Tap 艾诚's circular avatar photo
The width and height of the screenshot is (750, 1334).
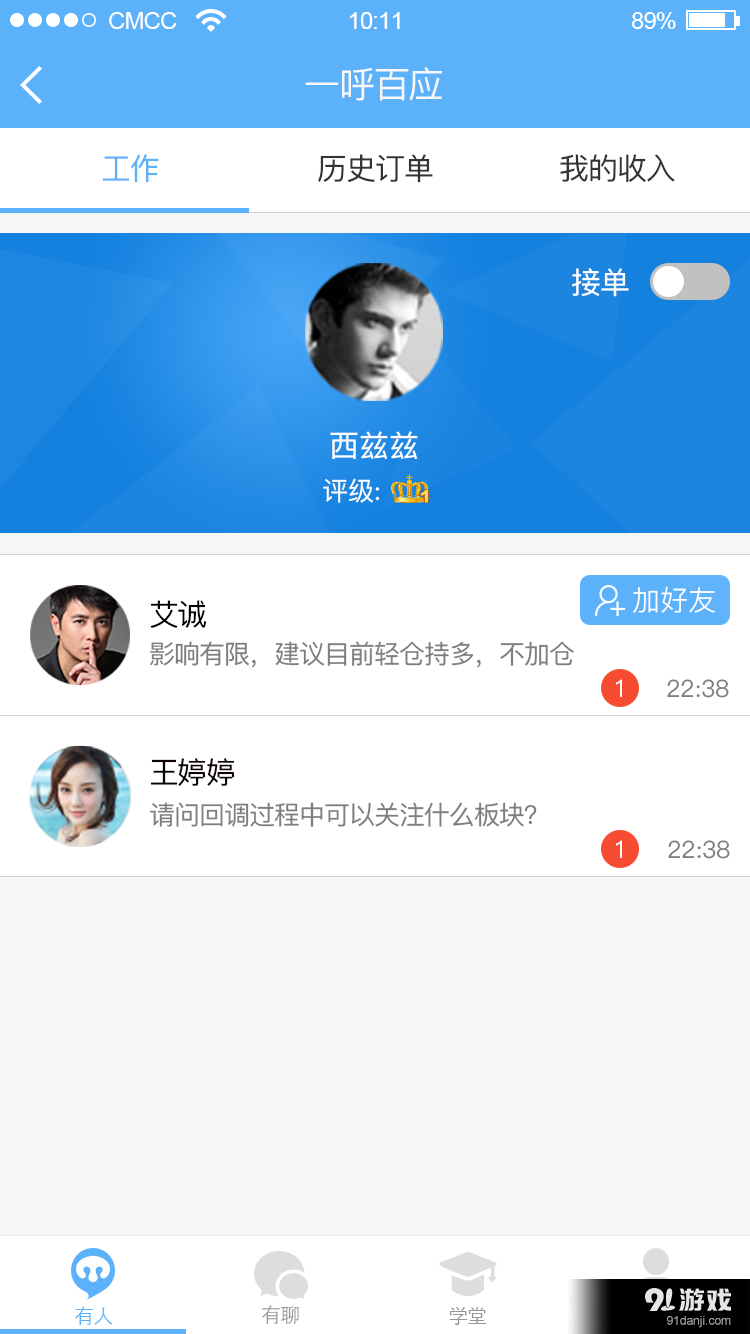click(x=80, y=635)
